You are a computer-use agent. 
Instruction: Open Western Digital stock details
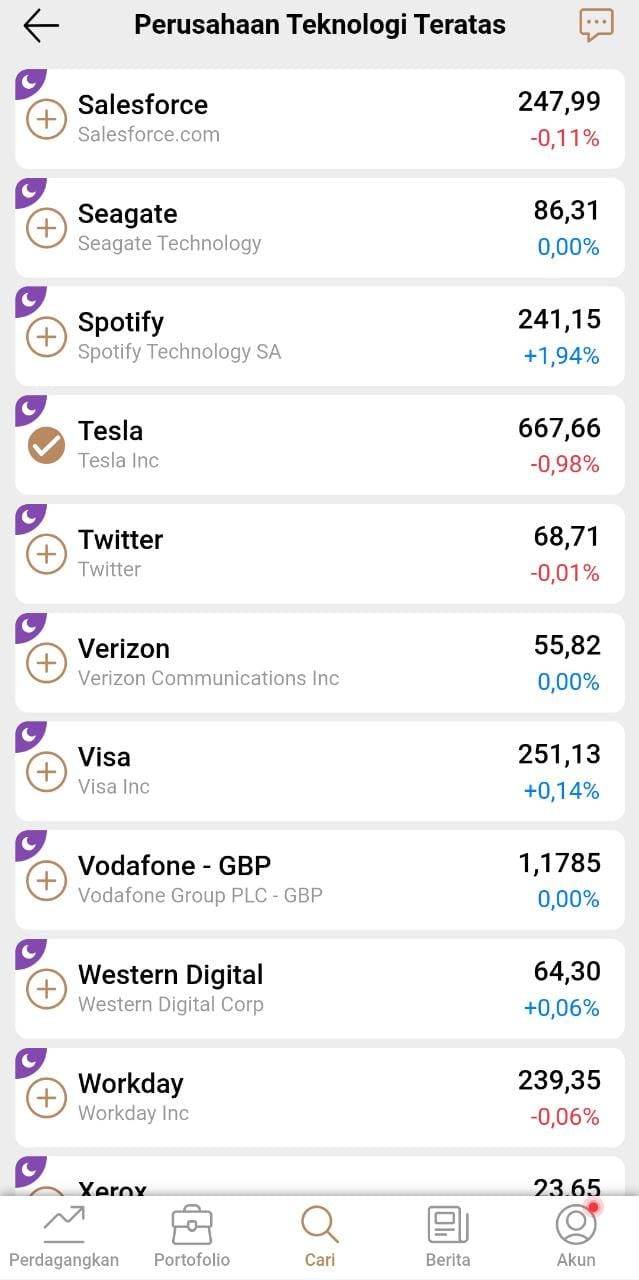[319, 989]
